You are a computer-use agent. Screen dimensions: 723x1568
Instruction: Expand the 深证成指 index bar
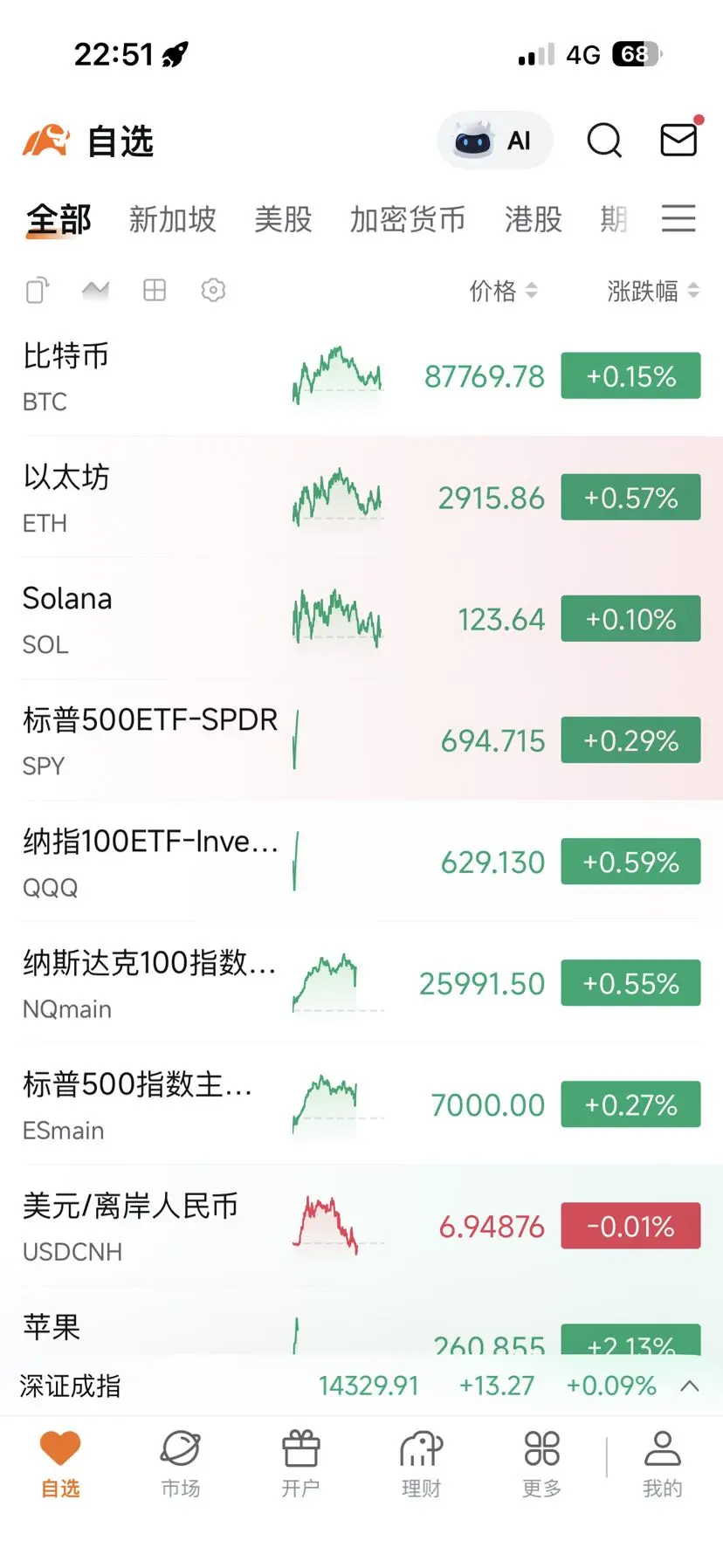(x=689, y=1386)
